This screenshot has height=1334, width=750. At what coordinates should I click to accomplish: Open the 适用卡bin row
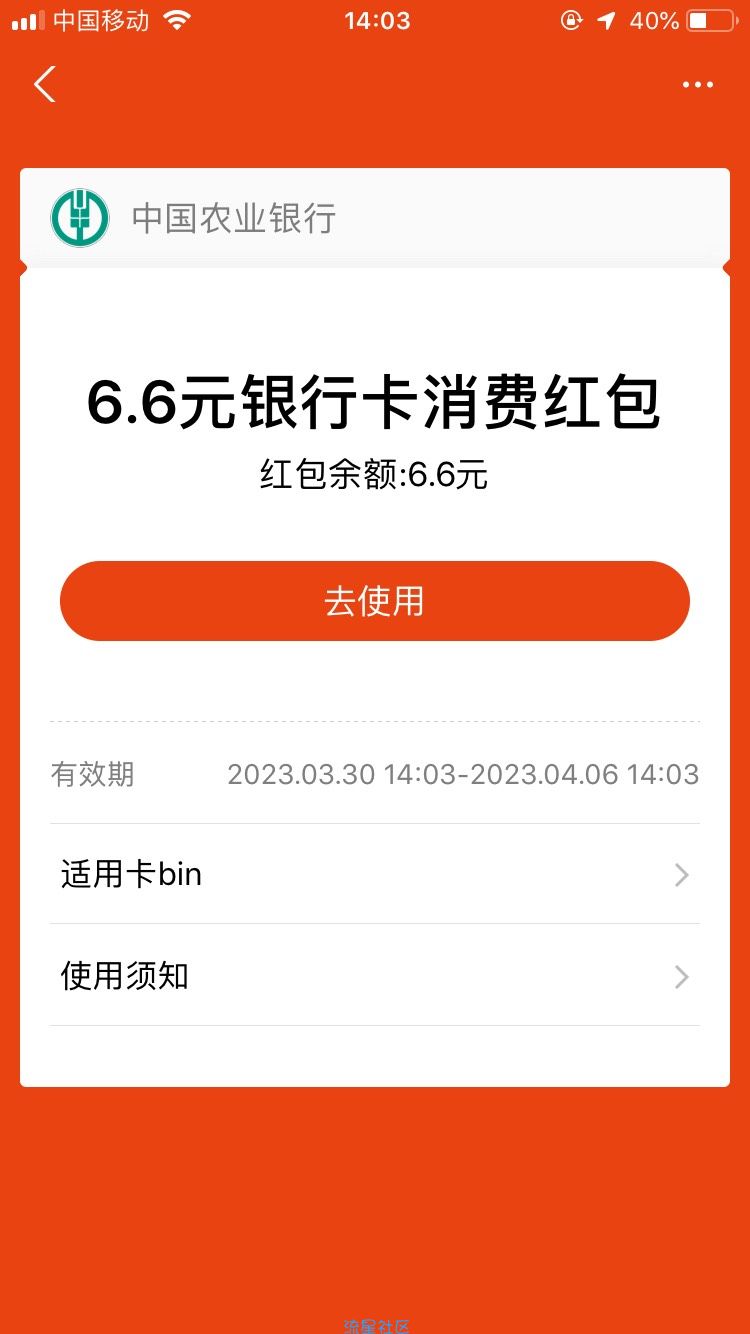tap(375, 875)
